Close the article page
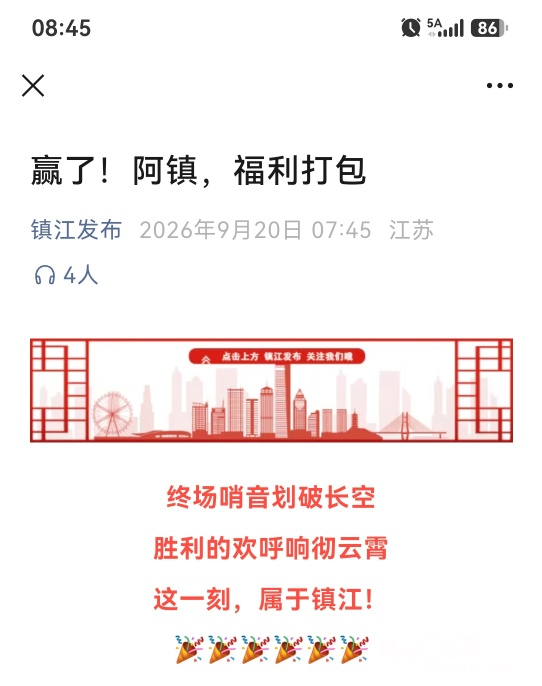Image resolution: width=542 pixels, height=686 pixels. pos(33,85)
